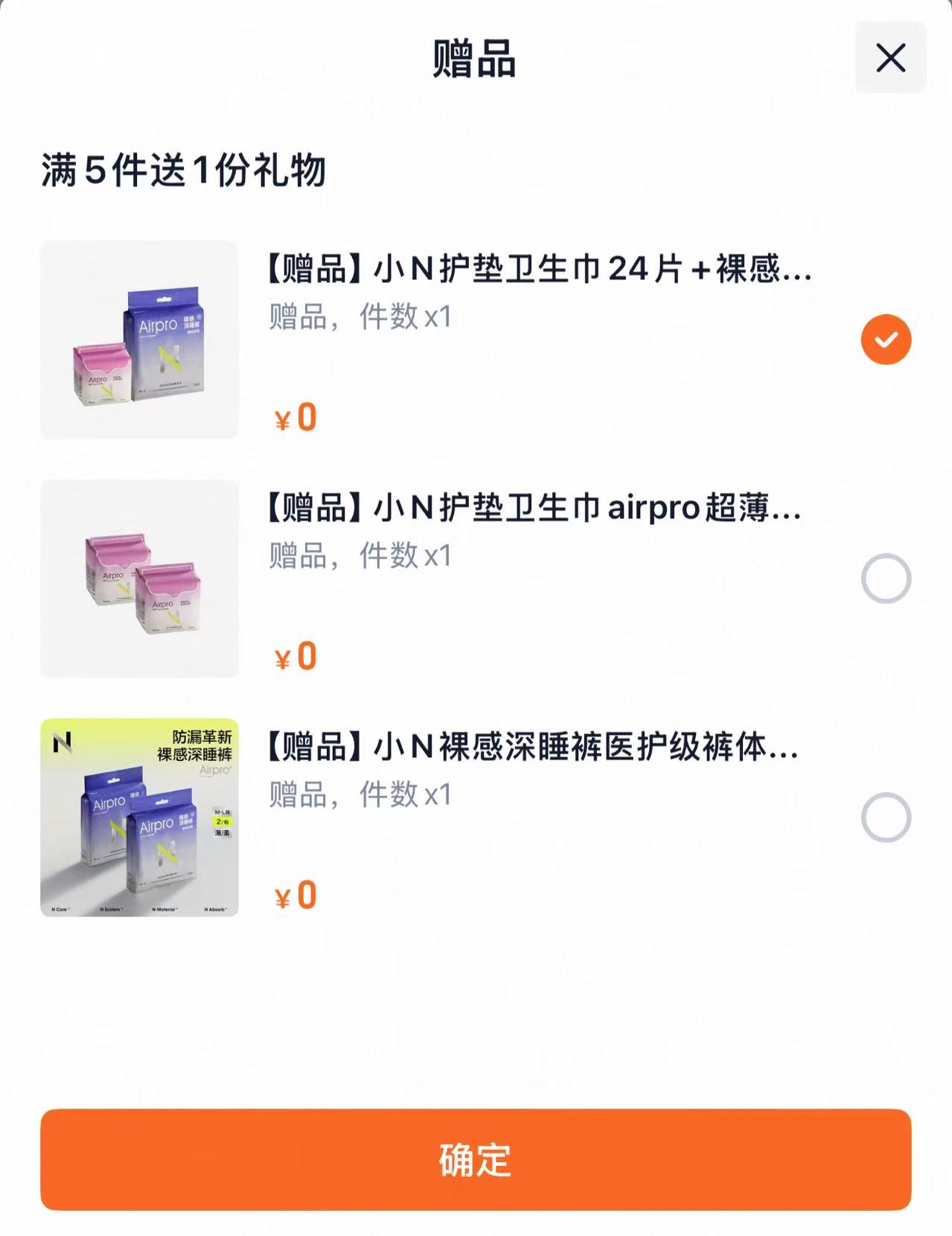Tap the empty selection circle next to the third gift
This screenshot has width=952, height=1236.
pyautogui.click(x=886, y=816)
